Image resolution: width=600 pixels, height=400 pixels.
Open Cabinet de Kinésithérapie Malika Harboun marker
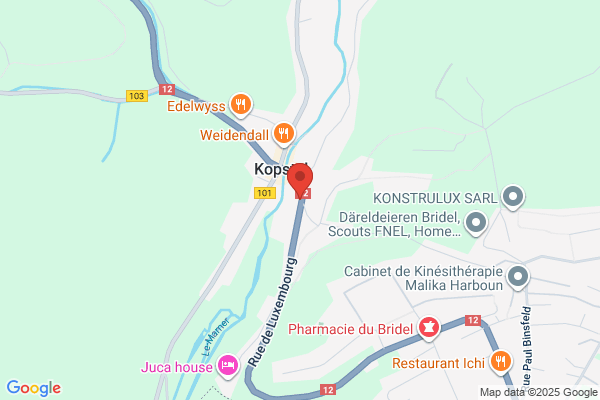pyautogui.click(x=518, y=278)
